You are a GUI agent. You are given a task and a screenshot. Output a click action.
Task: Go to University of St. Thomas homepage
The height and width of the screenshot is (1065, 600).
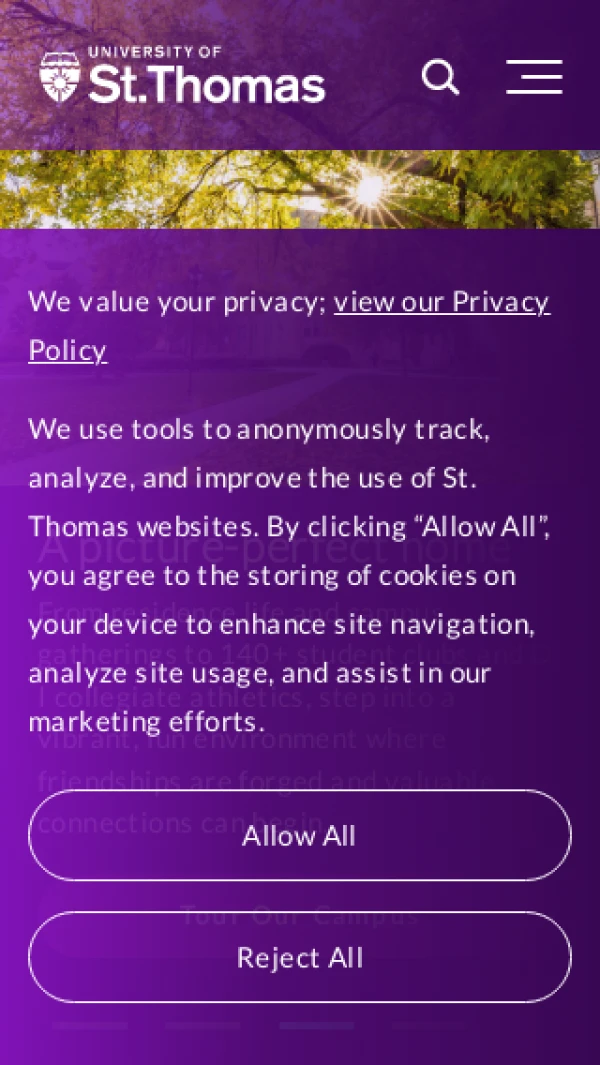[182, 75]
